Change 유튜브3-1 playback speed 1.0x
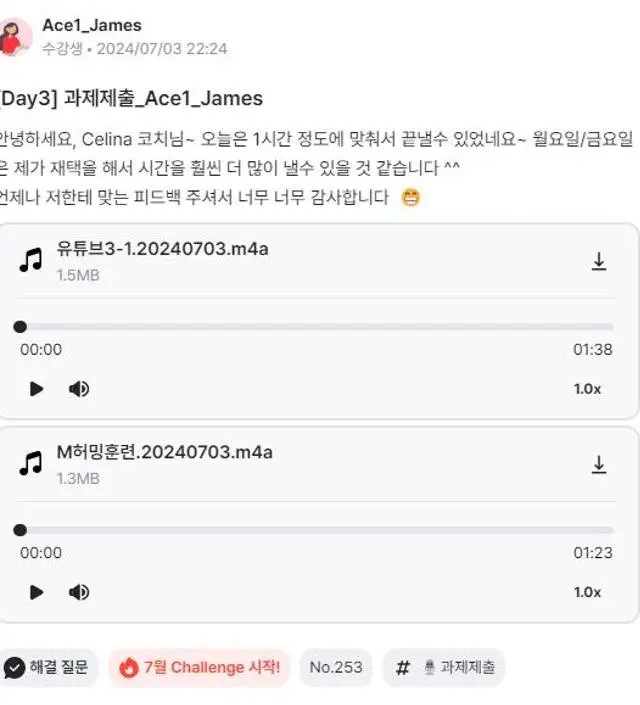This screenshot has height=705, width=640. 587,389
